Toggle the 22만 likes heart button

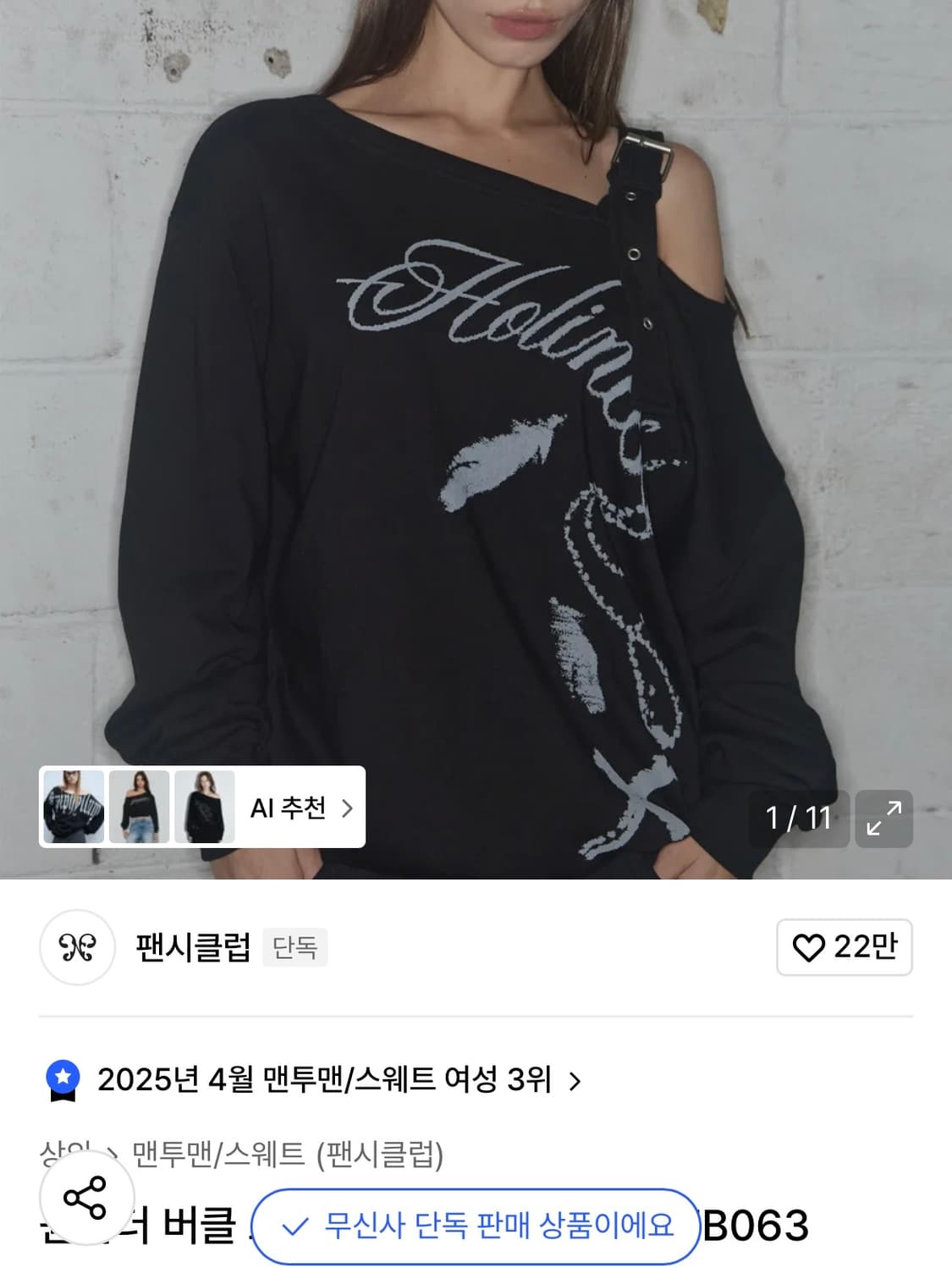point(844,948)
